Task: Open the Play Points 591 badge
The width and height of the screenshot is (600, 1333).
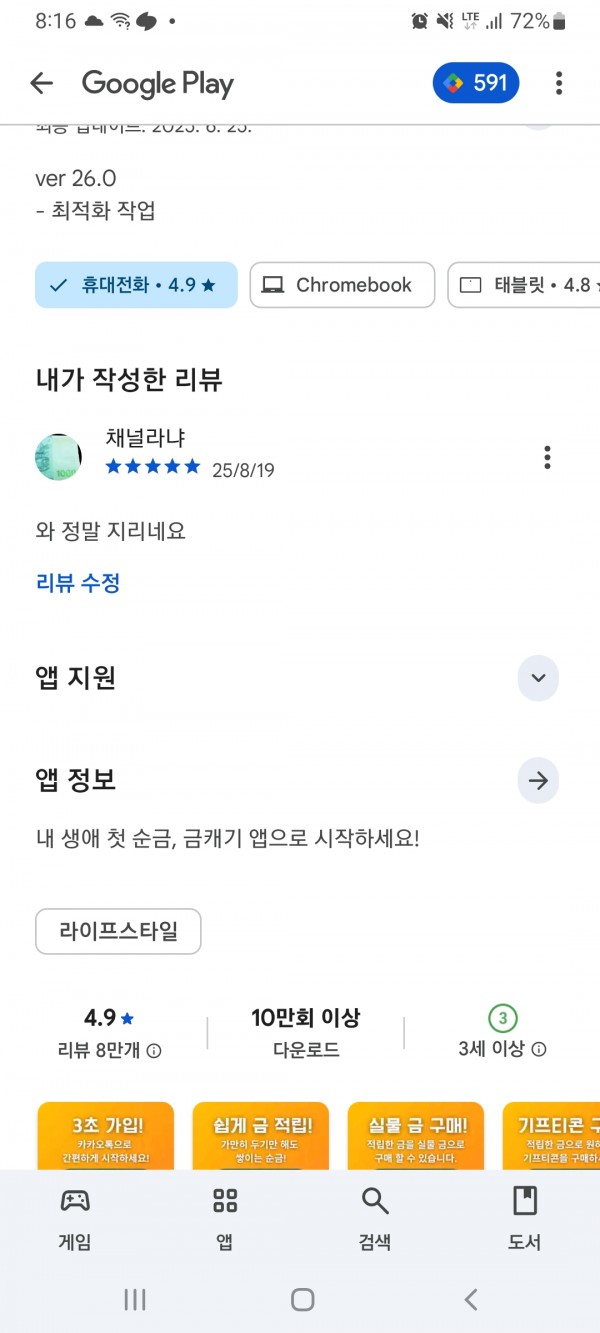Action: 476,83
